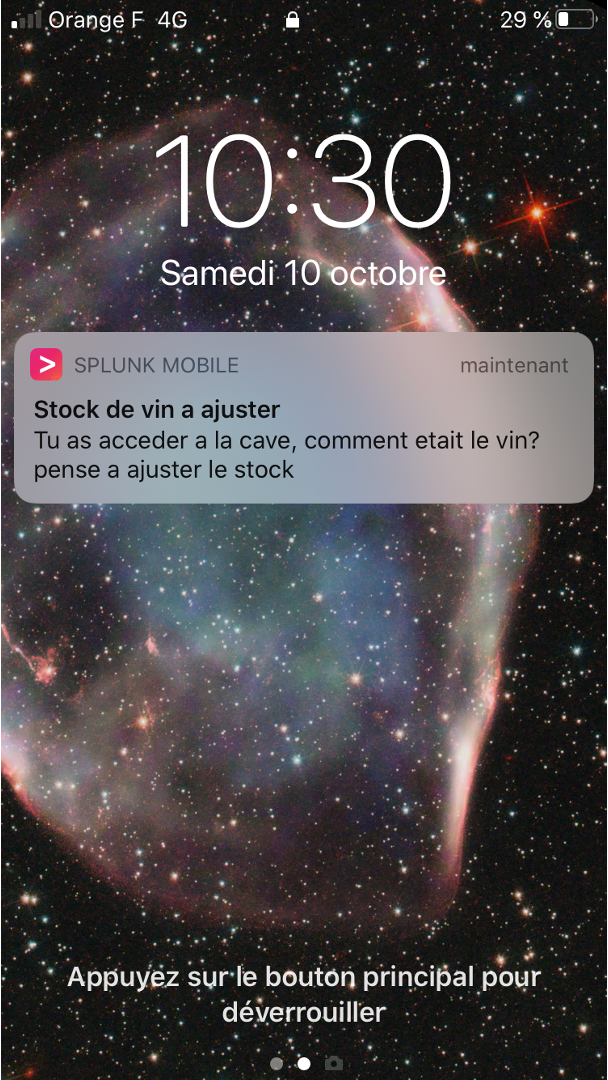The height and width of the screenshot is (1080, 608).
Task: Tap the camera icon in page indicator
Action: point(334,1063)
